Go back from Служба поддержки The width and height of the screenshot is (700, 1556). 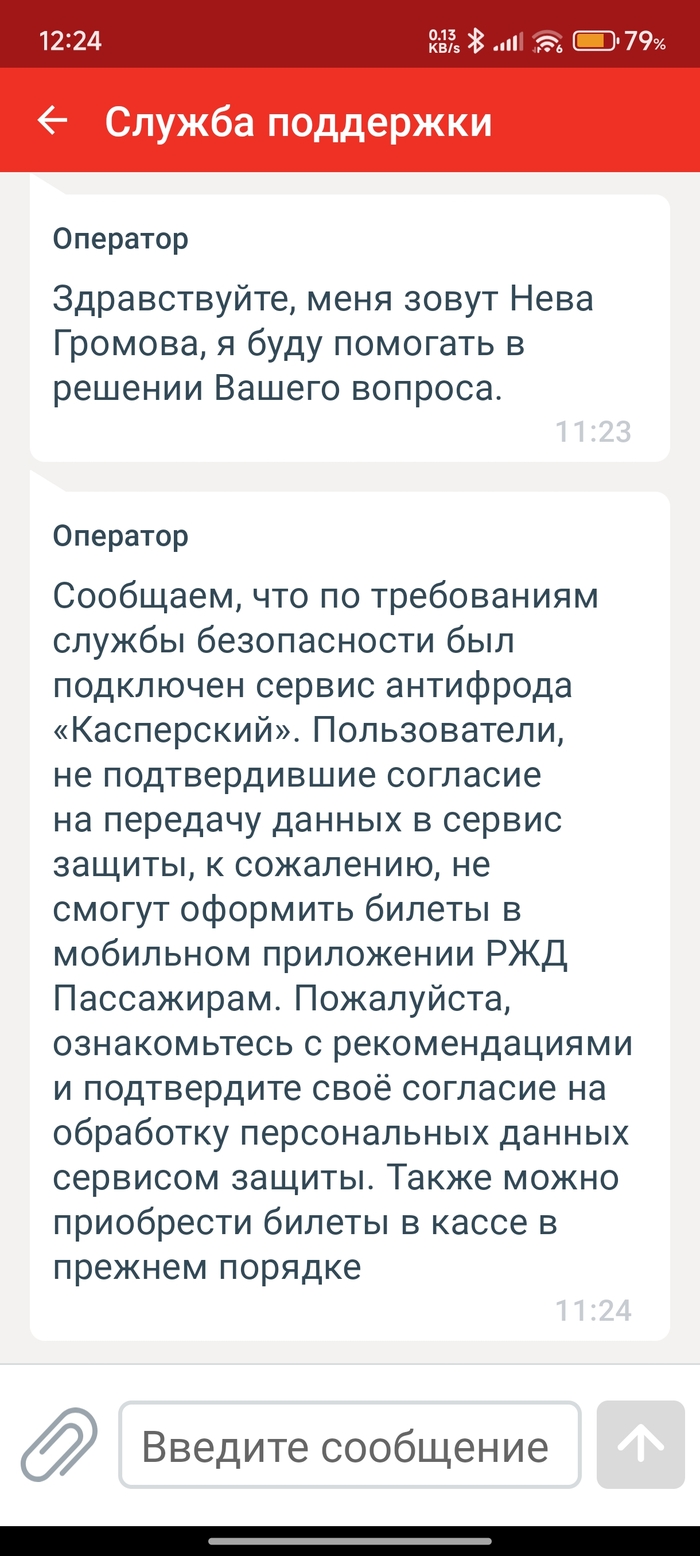(x=52, y=121)
